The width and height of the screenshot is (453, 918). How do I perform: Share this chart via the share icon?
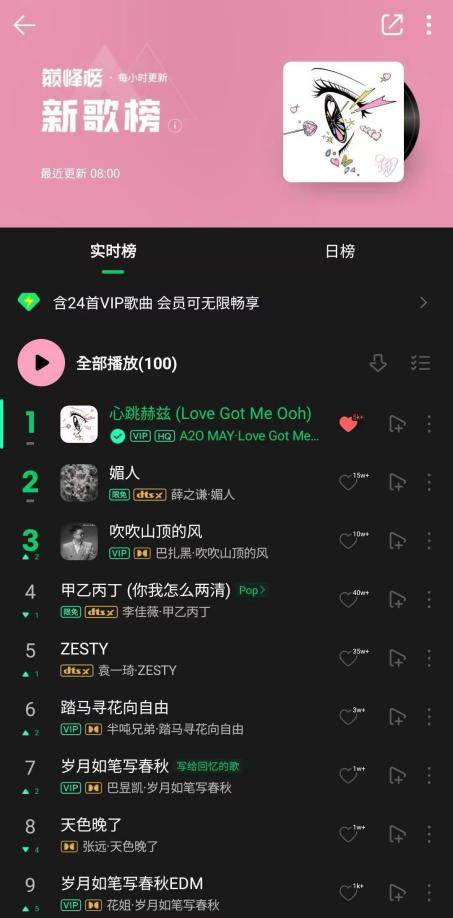(392, 25)
